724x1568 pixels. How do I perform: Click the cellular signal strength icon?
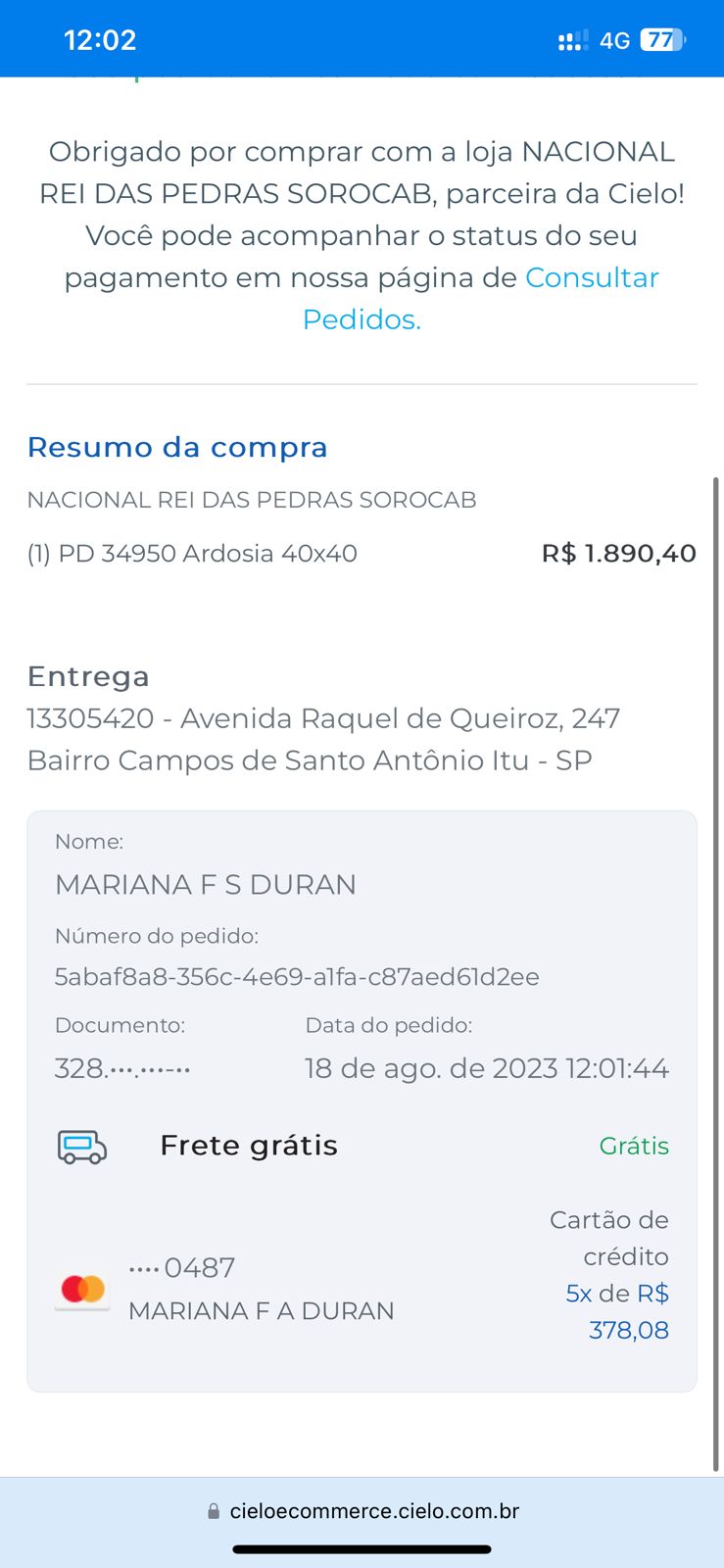pos(569,39)
